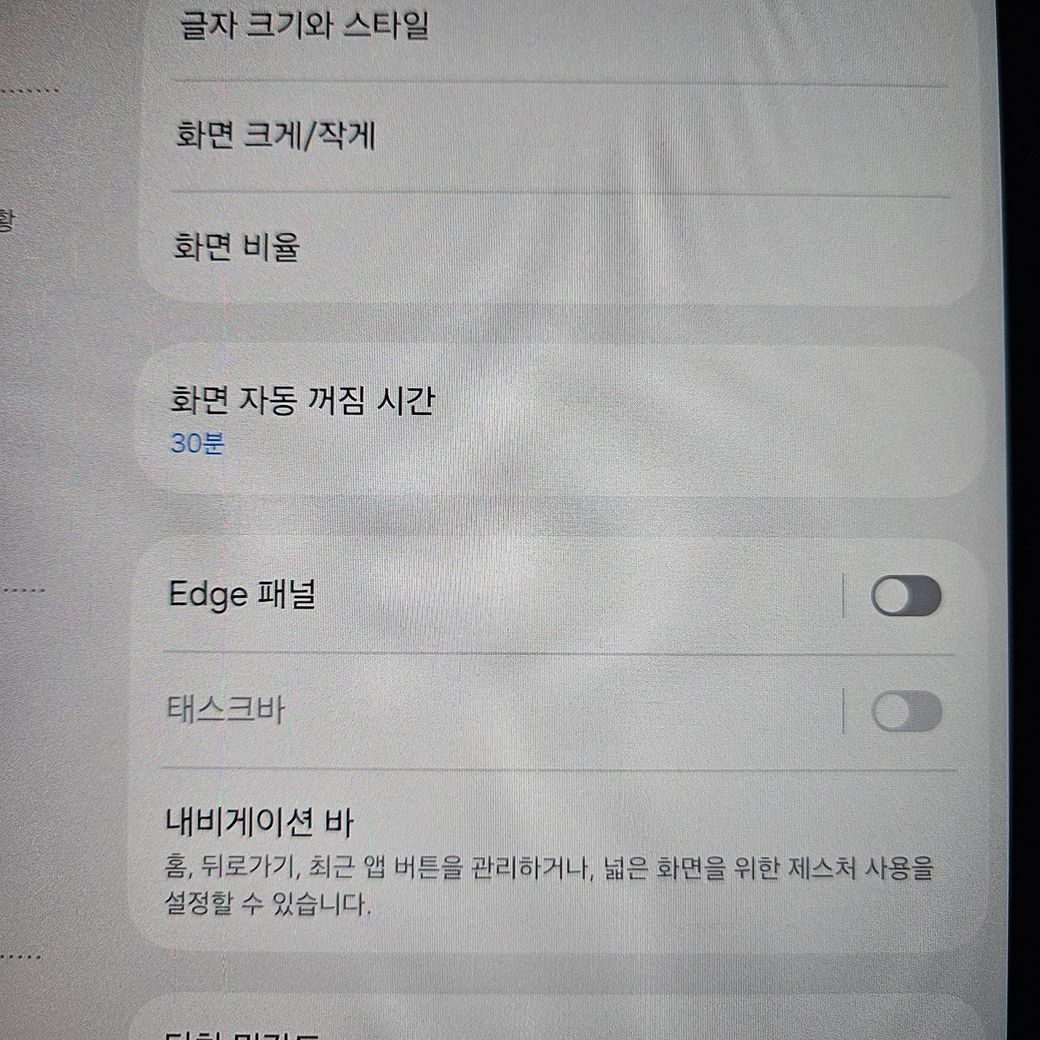The width and height of the screenshot is (1040, 1040).
Task: Open 글자 크기와 스타일 settings
Action: 304,25
